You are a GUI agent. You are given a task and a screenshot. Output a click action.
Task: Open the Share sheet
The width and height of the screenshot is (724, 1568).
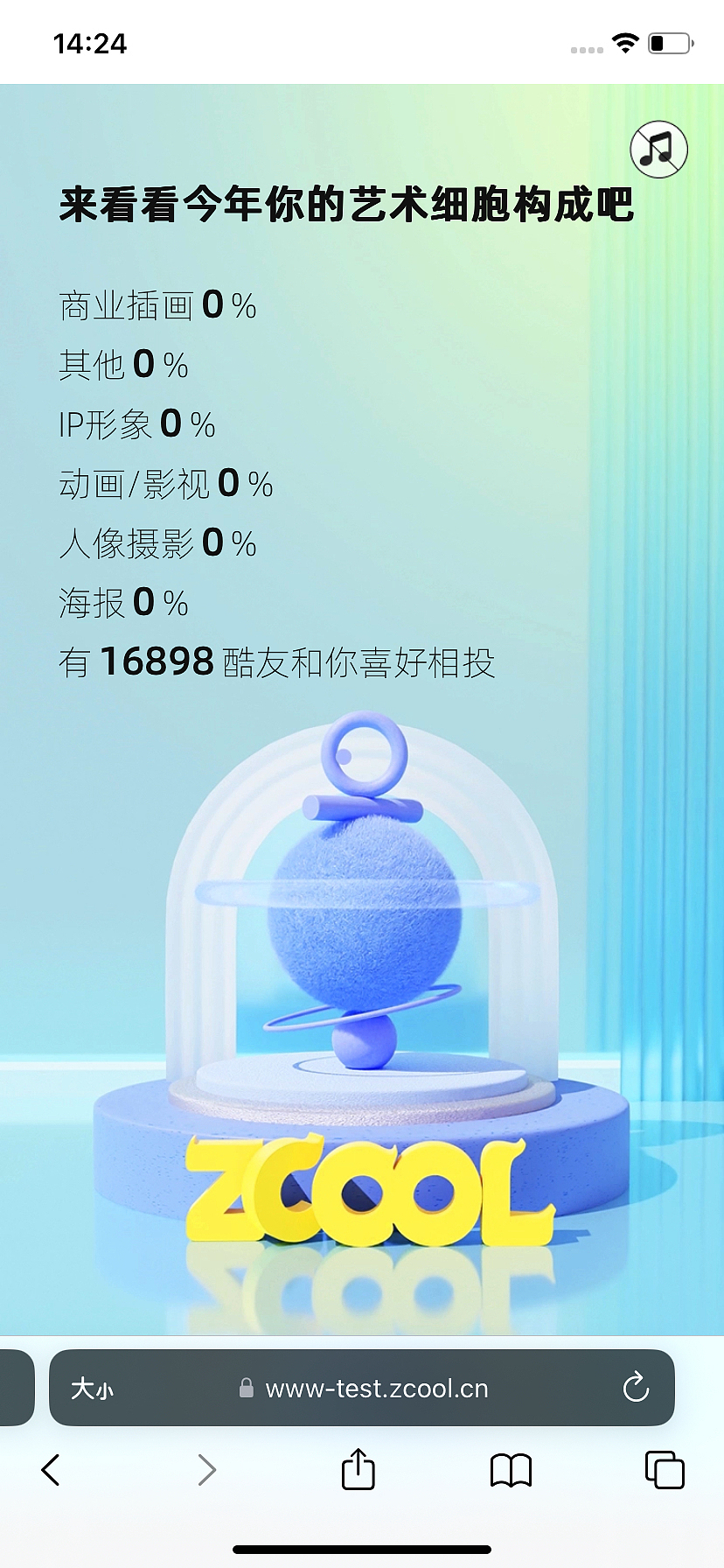coord(357,1471)
